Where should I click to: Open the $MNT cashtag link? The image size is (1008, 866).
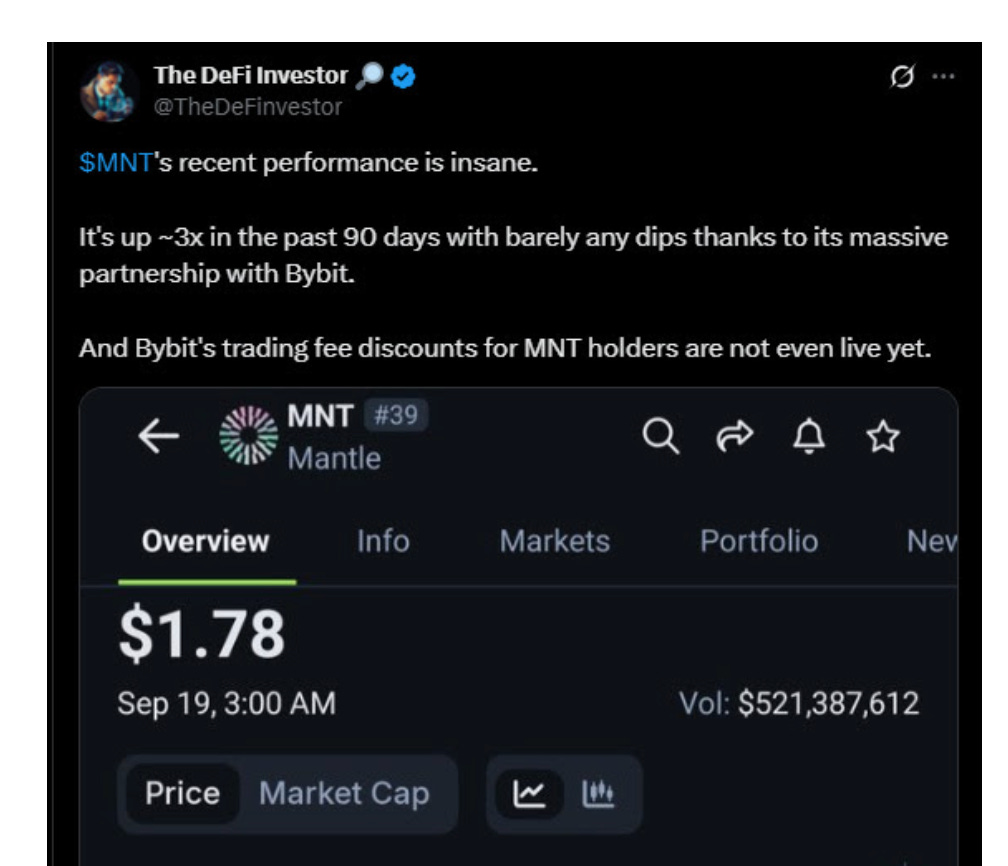point(116,163)
